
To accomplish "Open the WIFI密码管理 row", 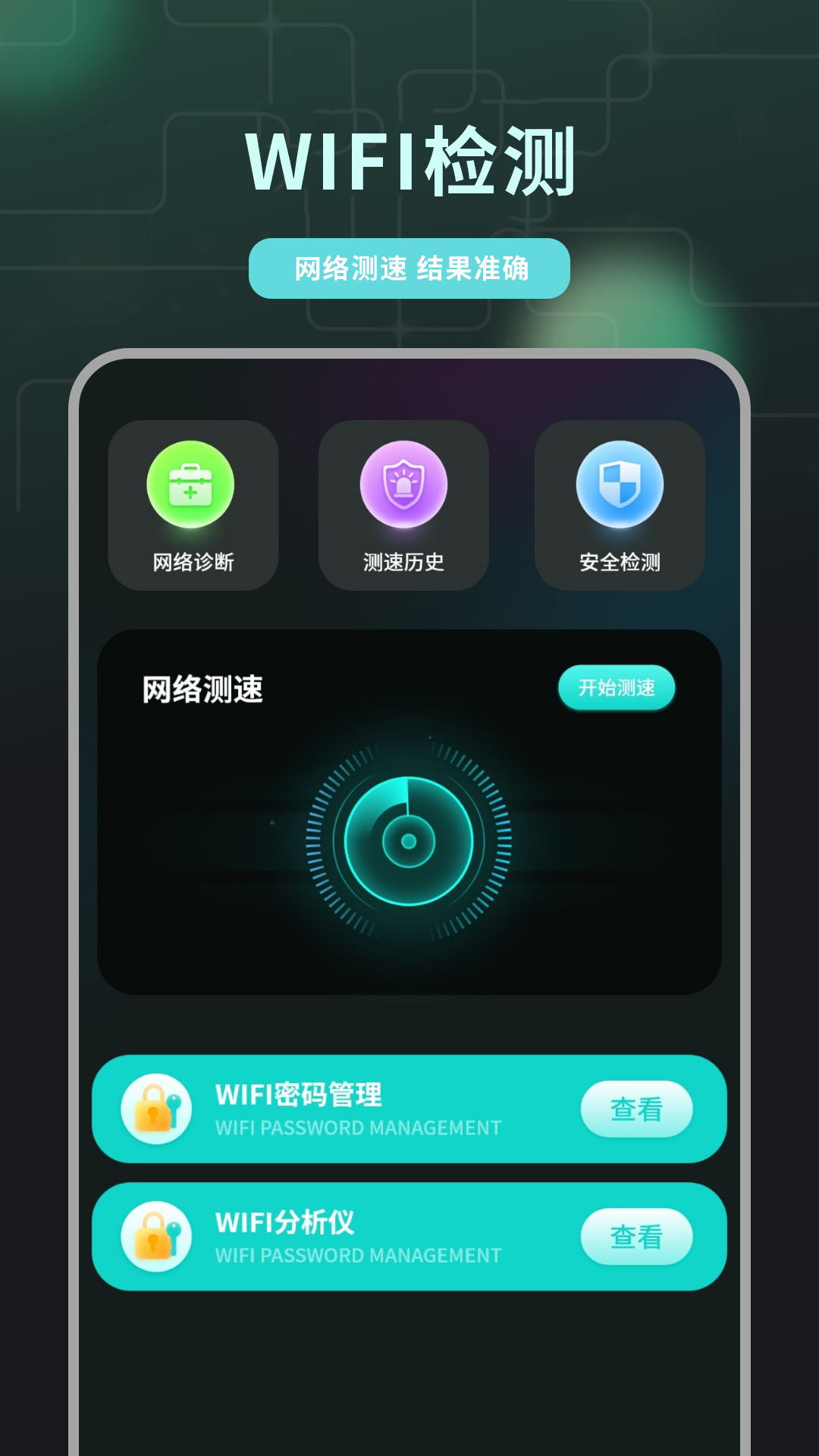I will click(409, 1109).
